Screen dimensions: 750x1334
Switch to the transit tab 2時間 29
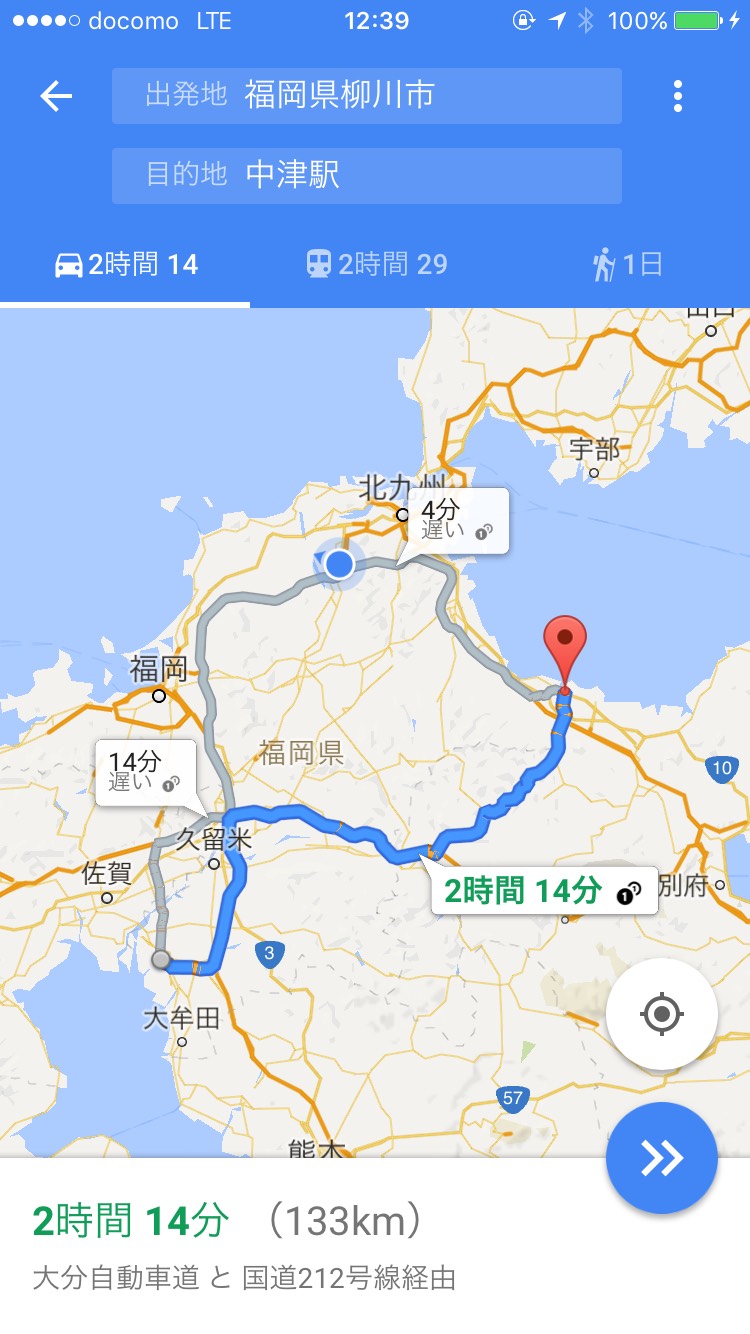[x=376, y=265]
